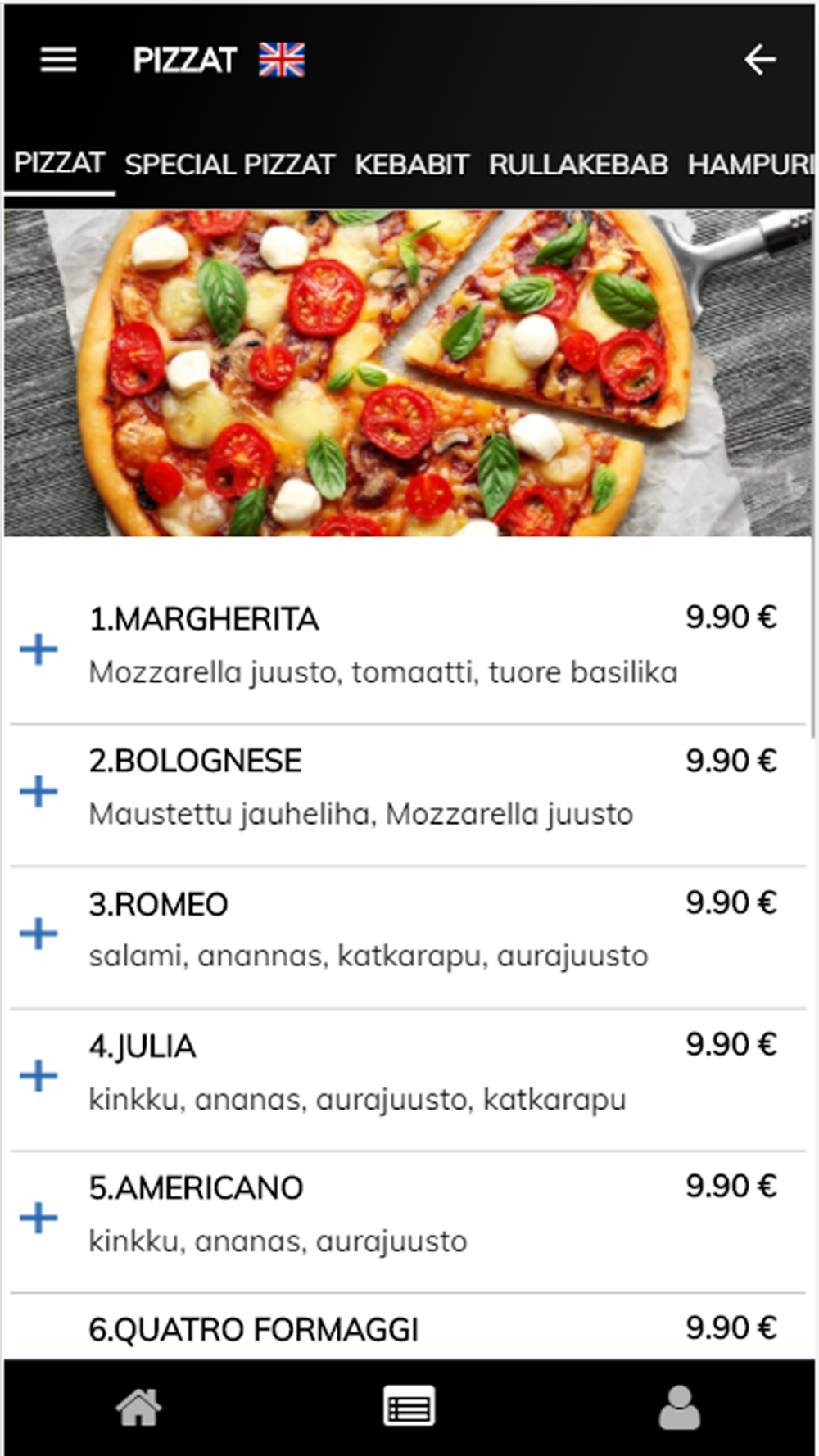This screenshot has height=1456, width=819.
Task: Open the RULLAKEBAB tab
Action: click(x=578, y=165)
